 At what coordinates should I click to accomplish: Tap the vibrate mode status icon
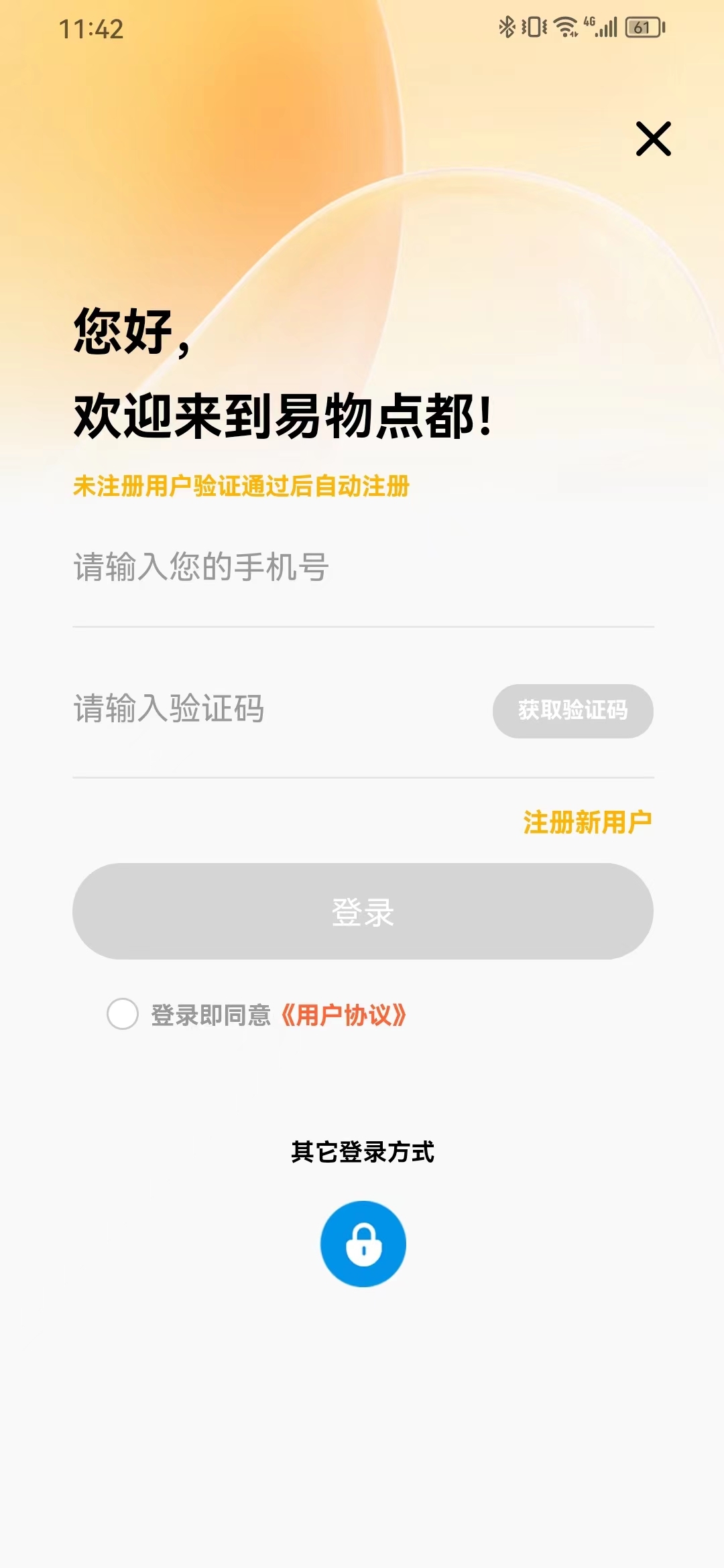(534, 25)
